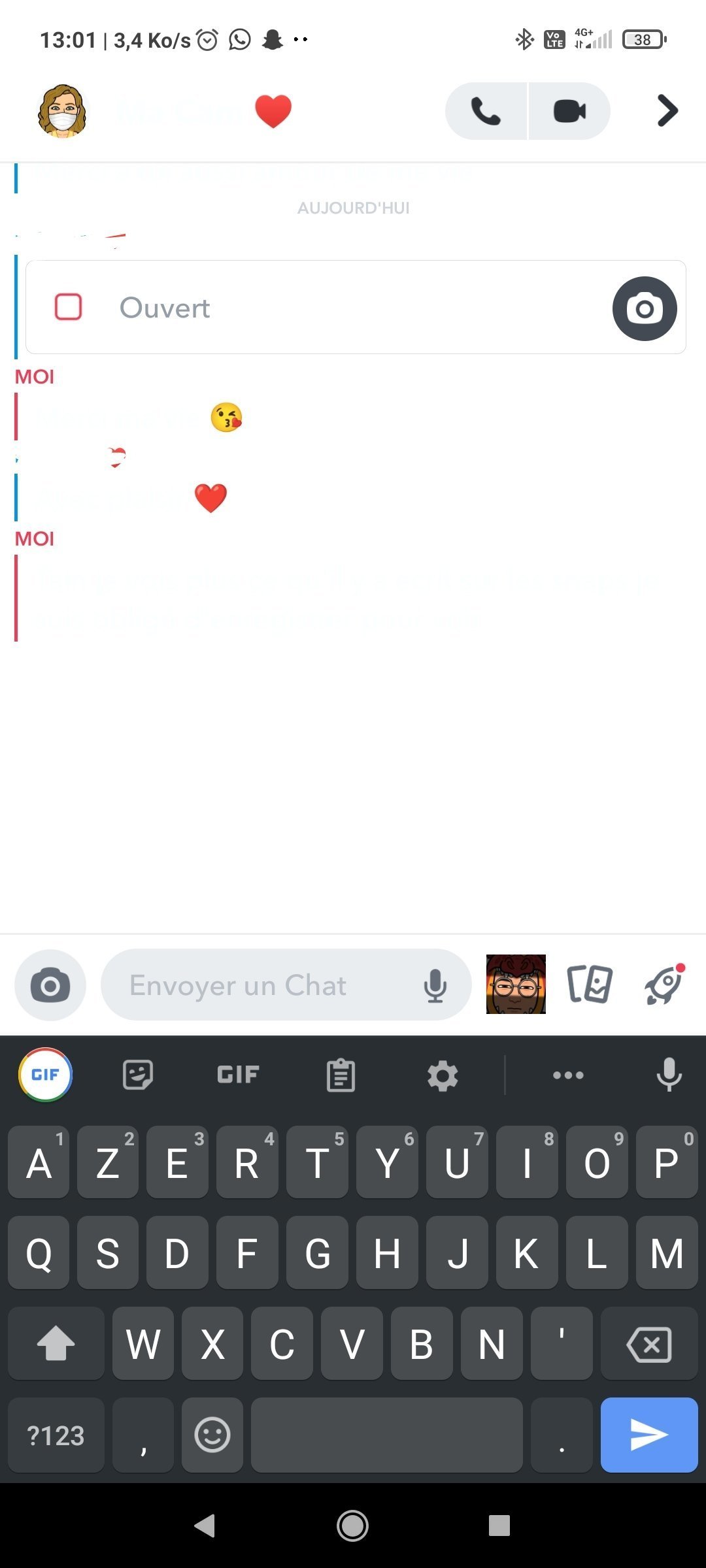The width and height of the screenshot is (706, 1568).
Task: Launch the rocket games and minis
Action: [x=664, y=985]
